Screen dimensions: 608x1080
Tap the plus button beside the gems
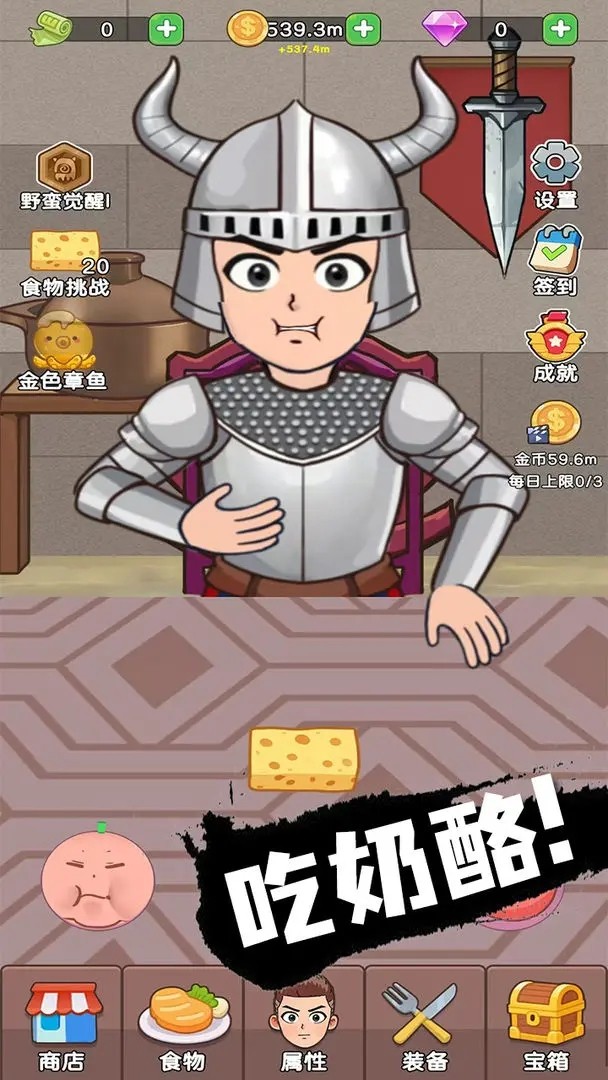(560, 30)
